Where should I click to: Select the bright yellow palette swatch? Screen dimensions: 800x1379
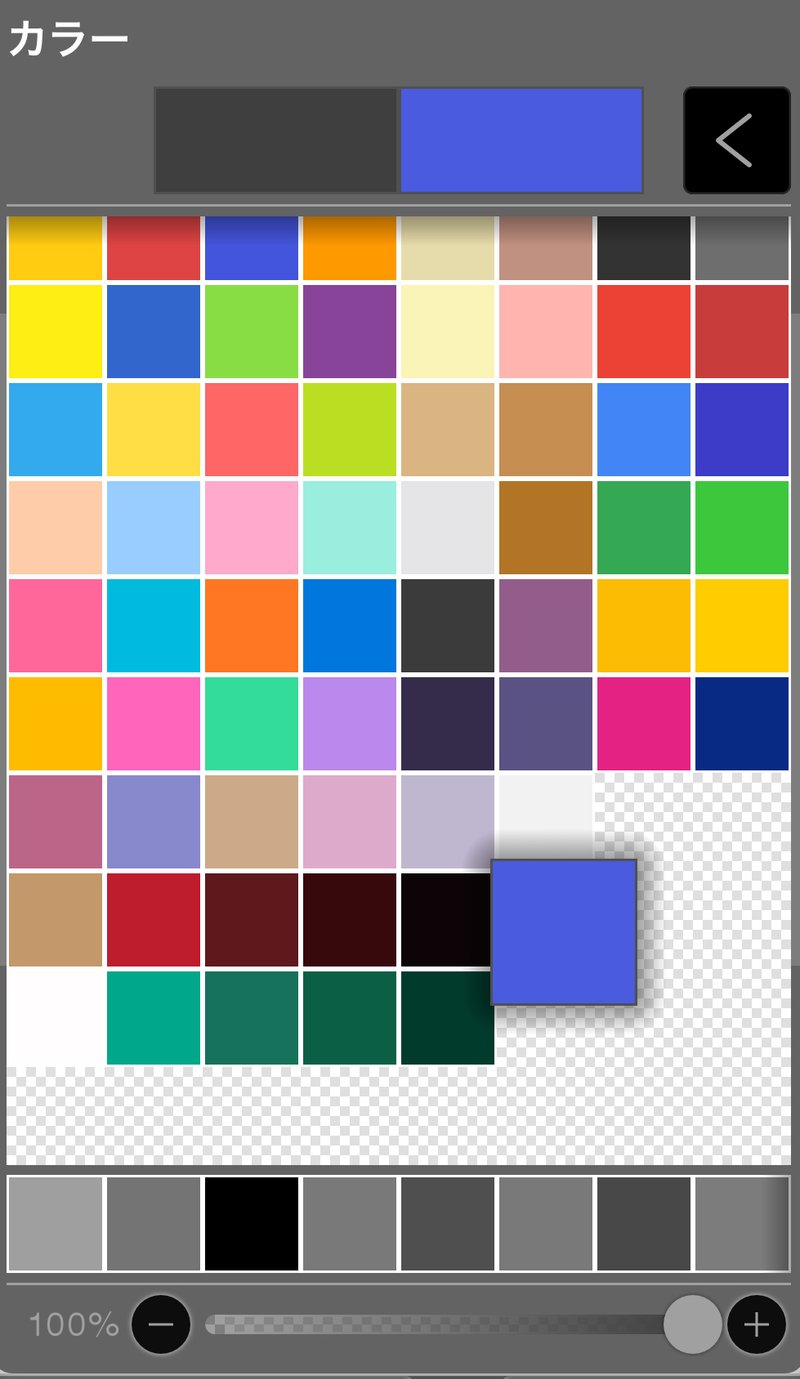[x=56, y=331]
